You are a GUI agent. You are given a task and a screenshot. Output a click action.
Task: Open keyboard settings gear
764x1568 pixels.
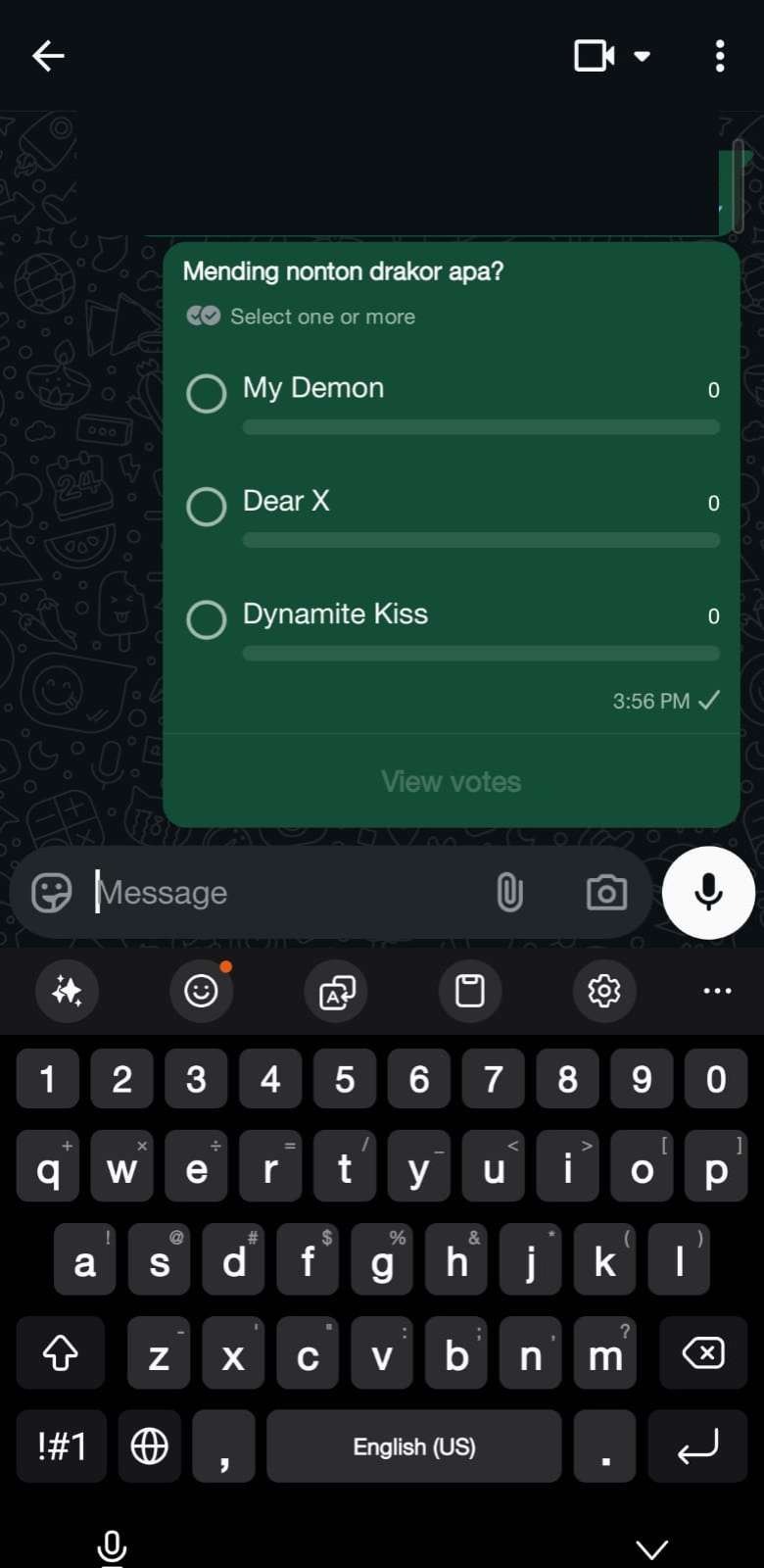[x=604, y=991]
